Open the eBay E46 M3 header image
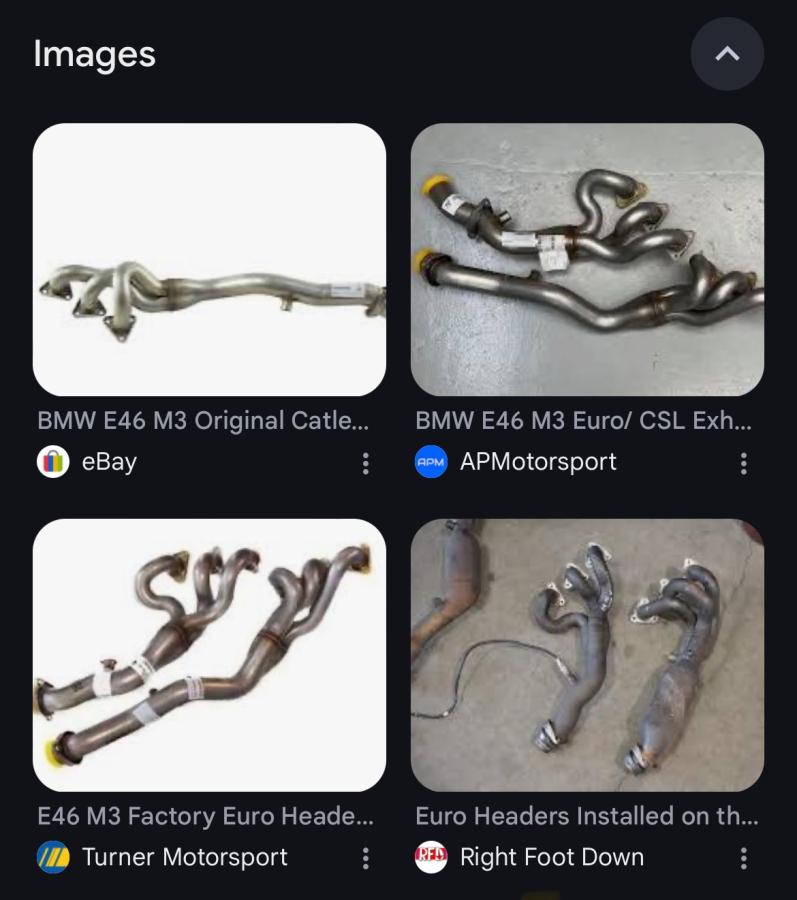The width and height of the screenshot is (797, 900). pos(209,259)
